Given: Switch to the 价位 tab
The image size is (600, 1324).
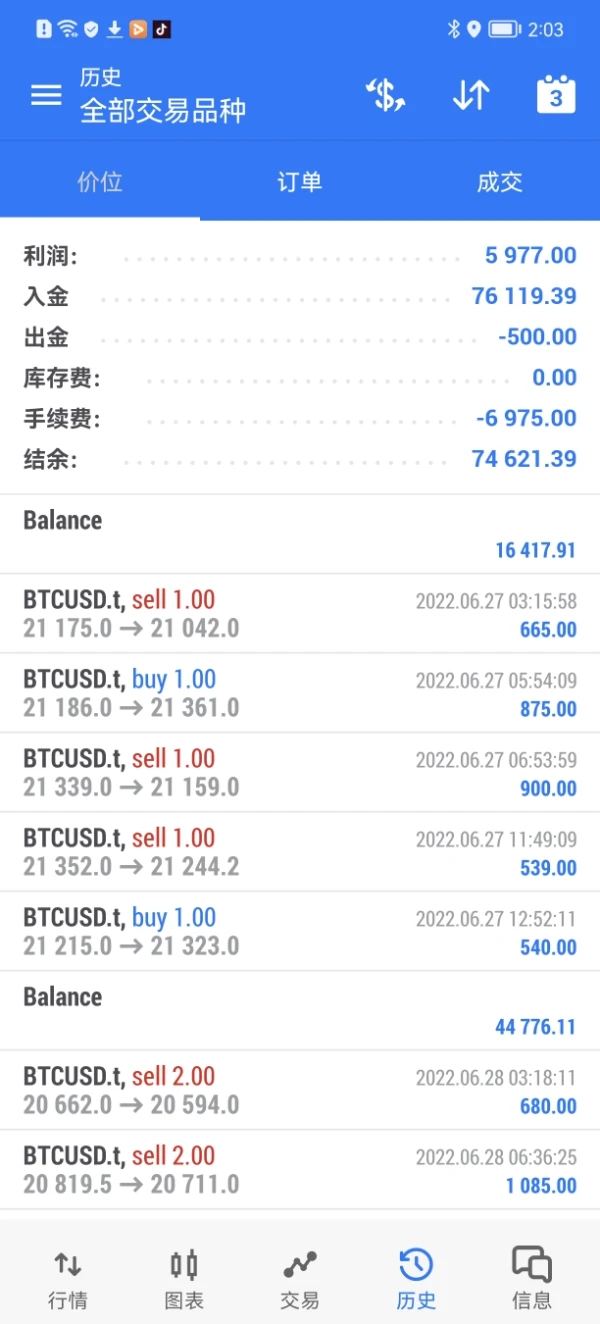Looking at the screenshot, I should click(100, 182).
